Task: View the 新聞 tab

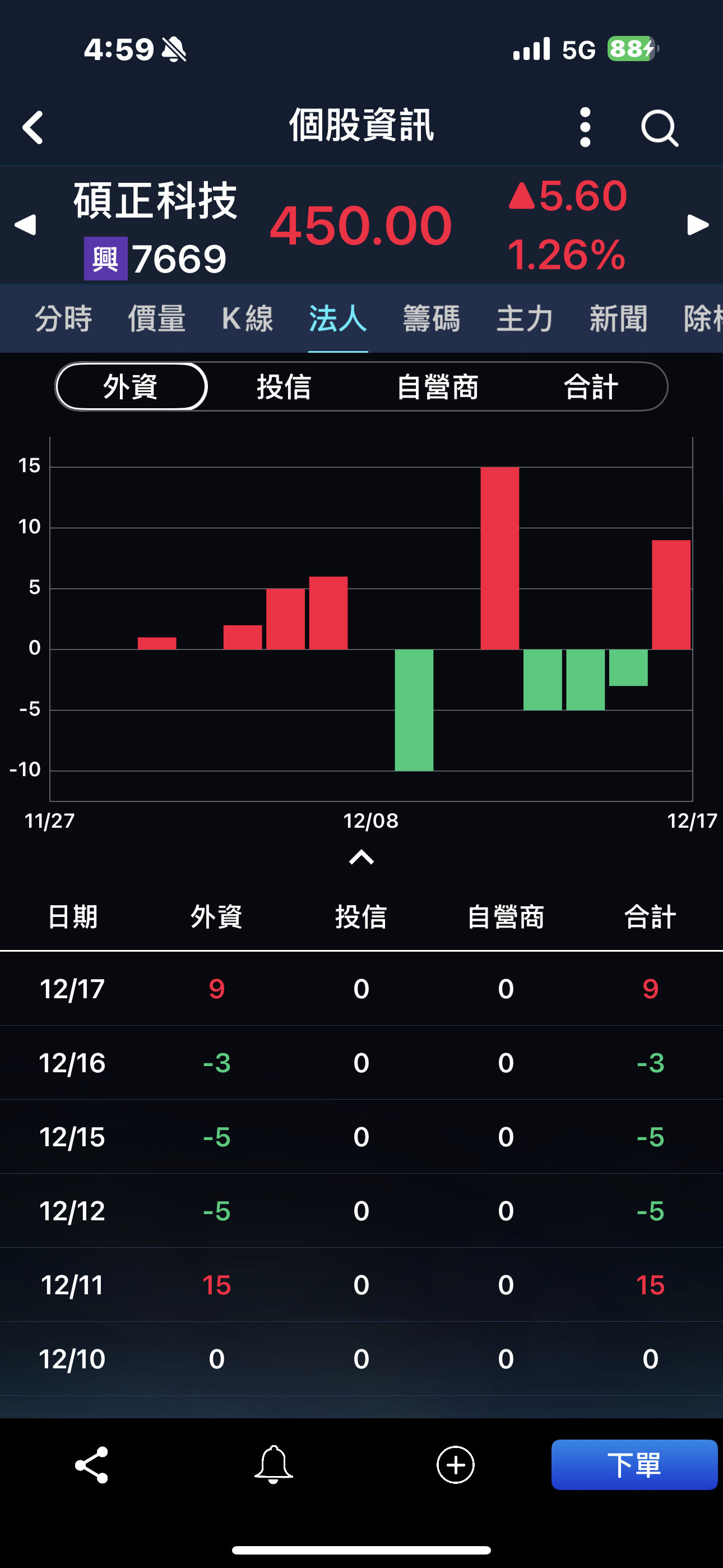Action: point(618,319)
